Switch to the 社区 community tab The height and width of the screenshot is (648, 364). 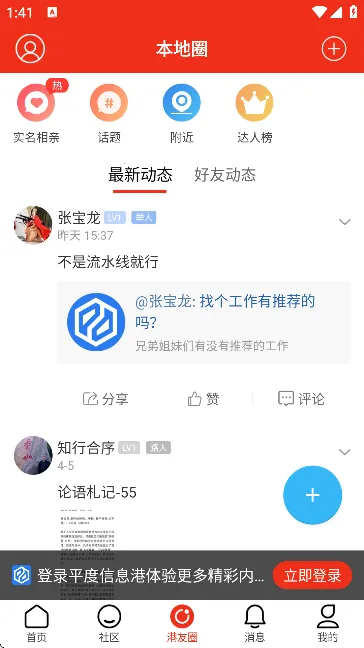pyautogui.click(x=109, y=624)
